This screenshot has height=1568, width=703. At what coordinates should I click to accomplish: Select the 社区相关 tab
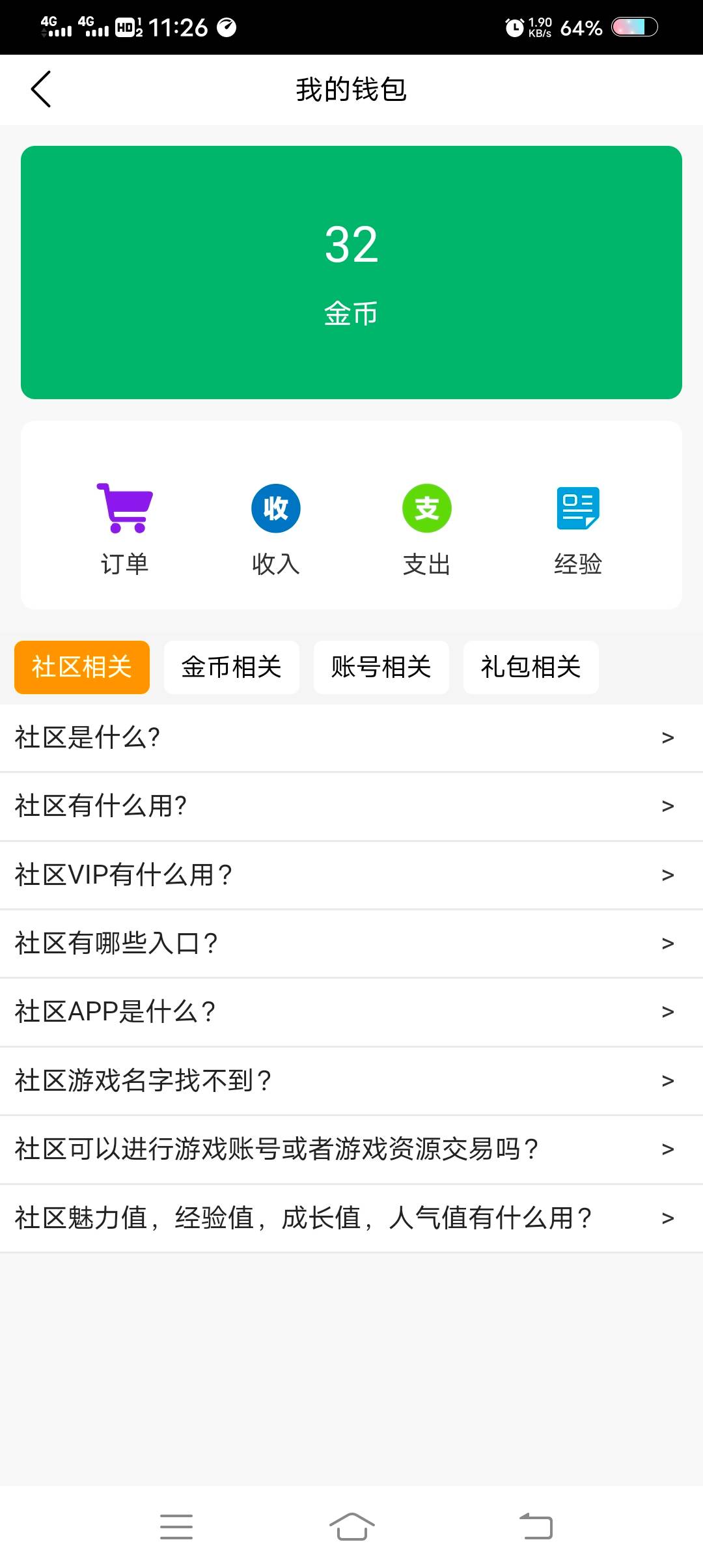pyautogui.click(x=82, y=667)
